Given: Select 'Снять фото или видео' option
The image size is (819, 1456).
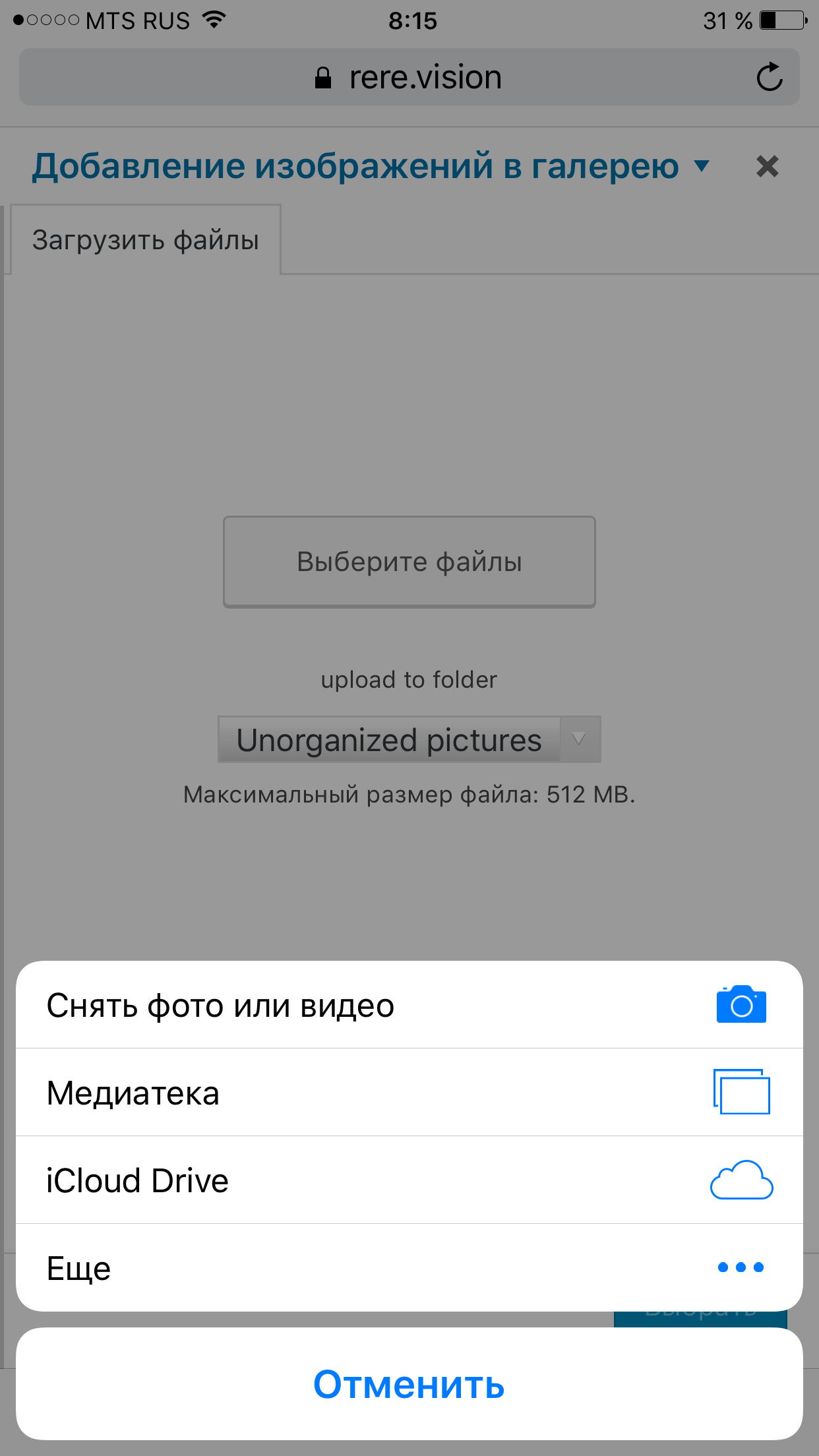Looking at the screenshot, I should 409,1005.
